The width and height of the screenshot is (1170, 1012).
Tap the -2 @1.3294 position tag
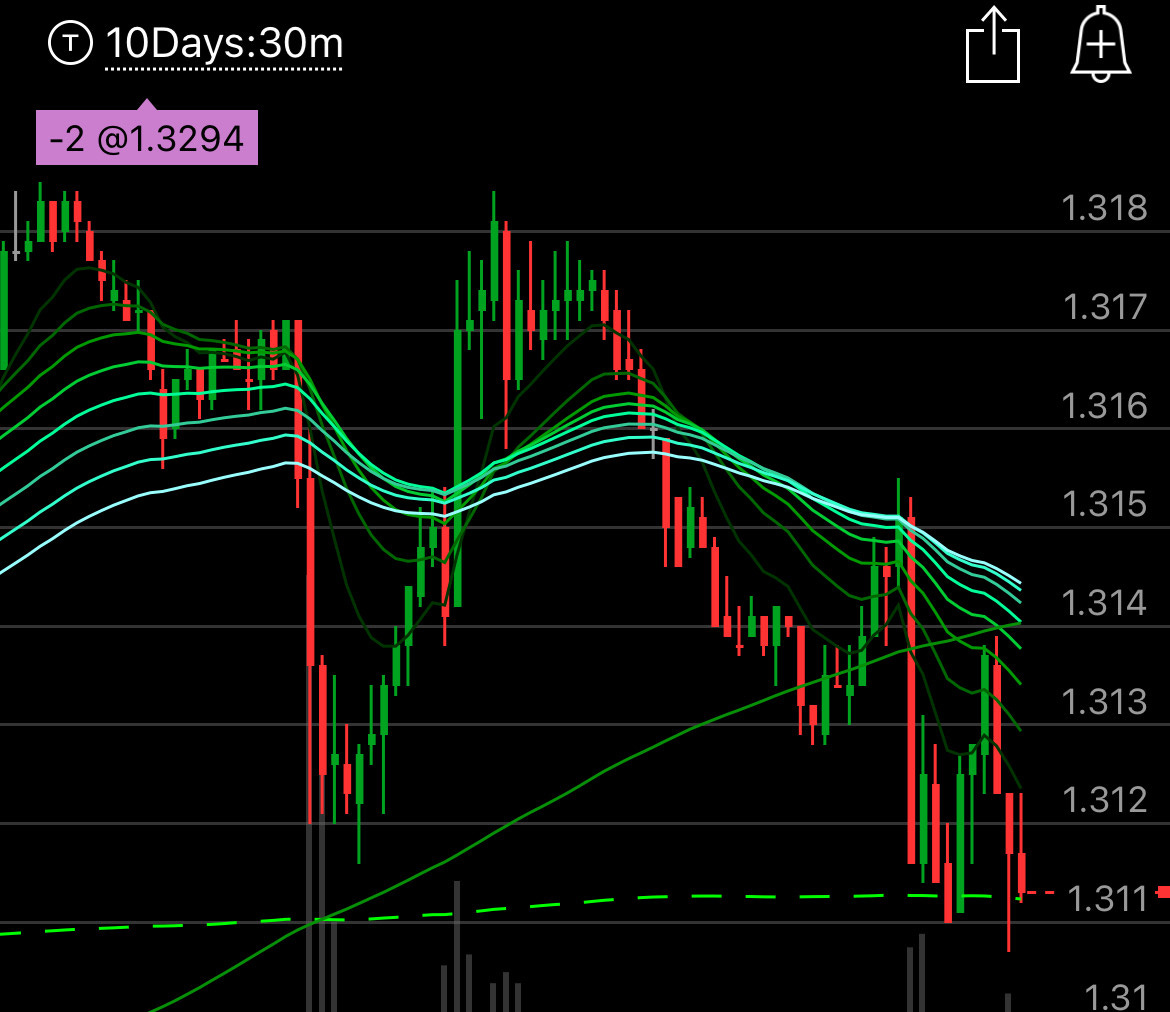point(147,138)
